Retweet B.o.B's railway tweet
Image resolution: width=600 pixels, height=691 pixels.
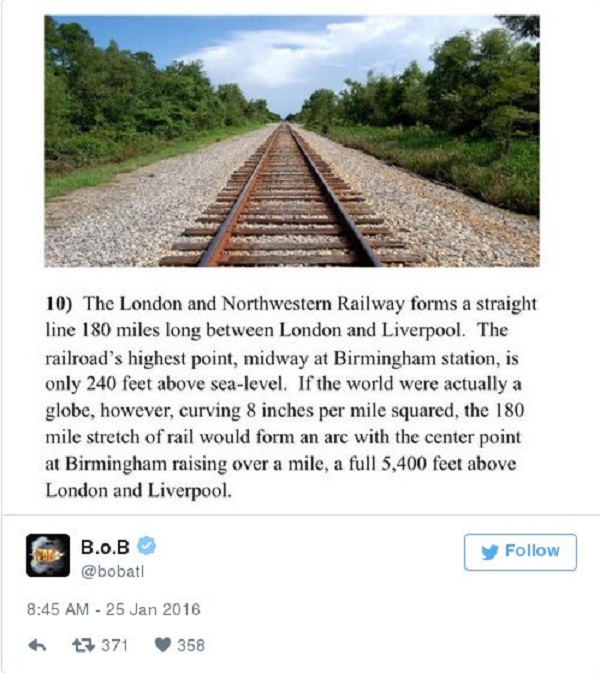pos(90,646)
